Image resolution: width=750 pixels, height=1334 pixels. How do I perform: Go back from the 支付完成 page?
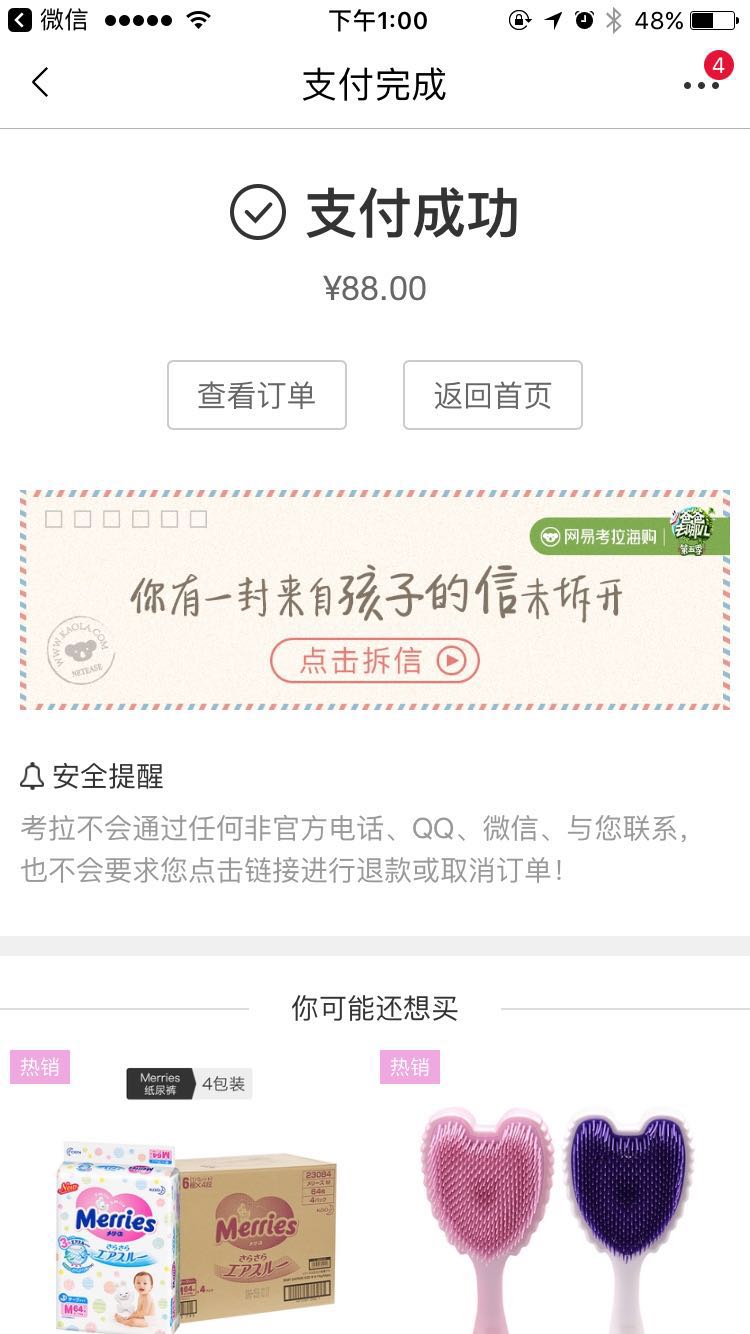40,83
